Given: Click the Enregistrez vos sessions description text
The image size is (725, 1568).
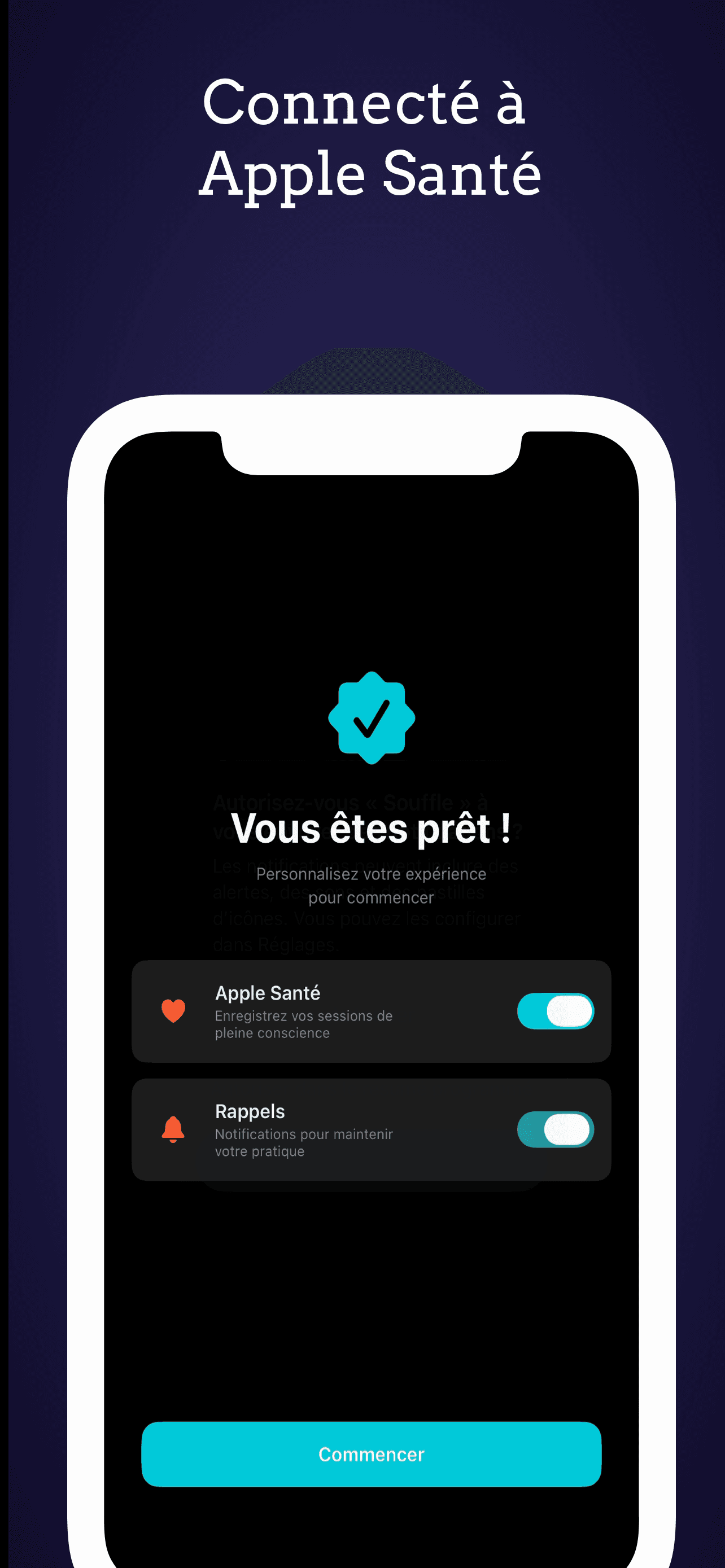Looking at the screenshot, I should [x=304, y=1023].
